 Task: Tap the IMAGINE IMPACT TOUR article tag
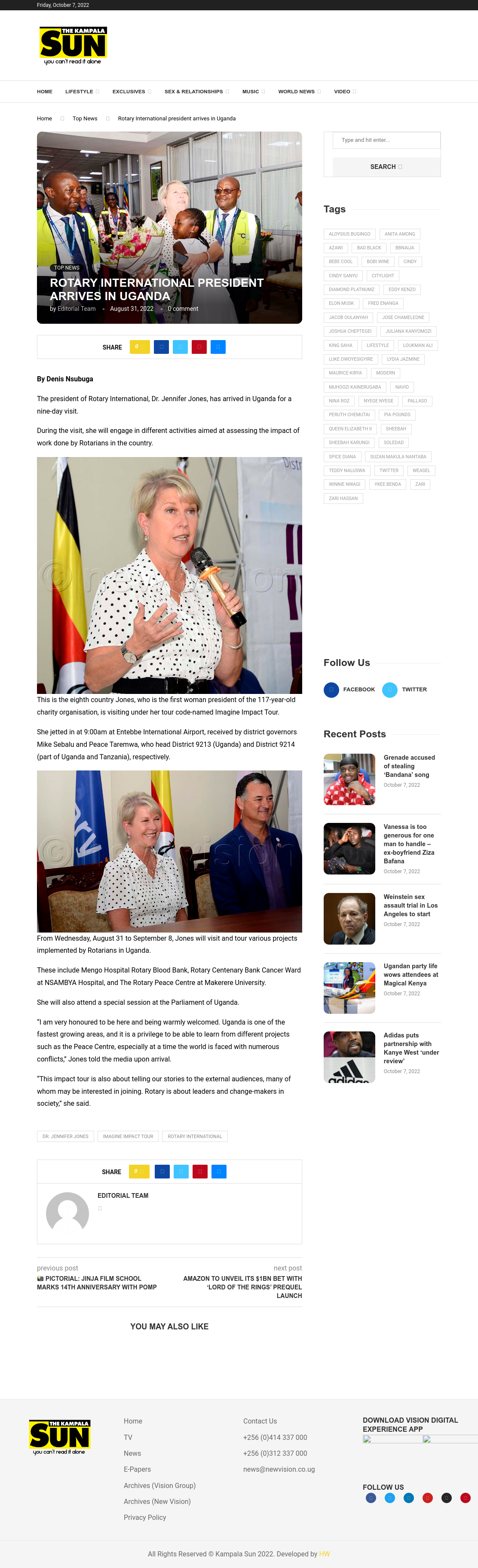128,1136
